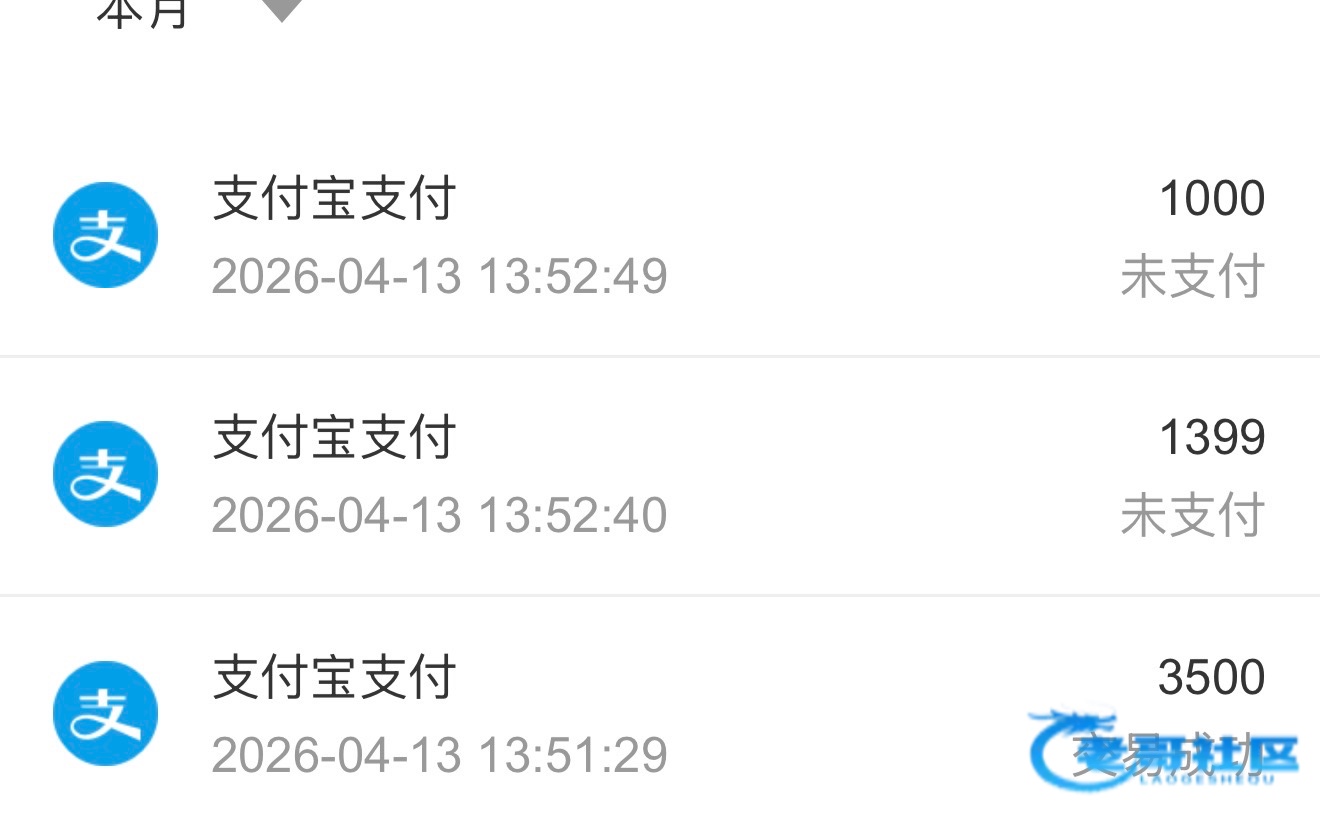Open the 1000 unpaid Alipay record
The width and height of the screenshot is (1320, 825).
(660, 236)
